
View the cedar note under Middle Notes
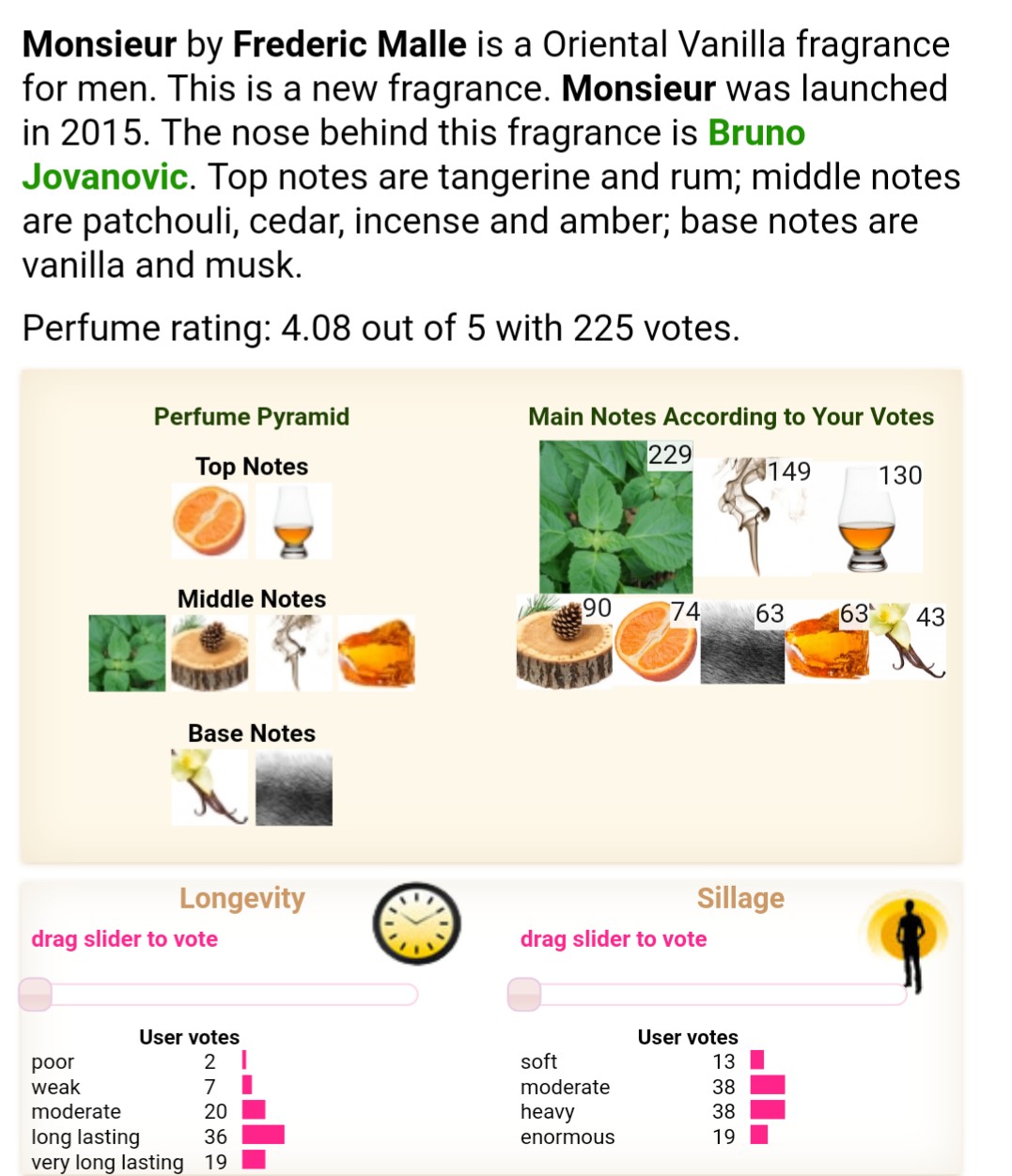(x=210, y=654)
